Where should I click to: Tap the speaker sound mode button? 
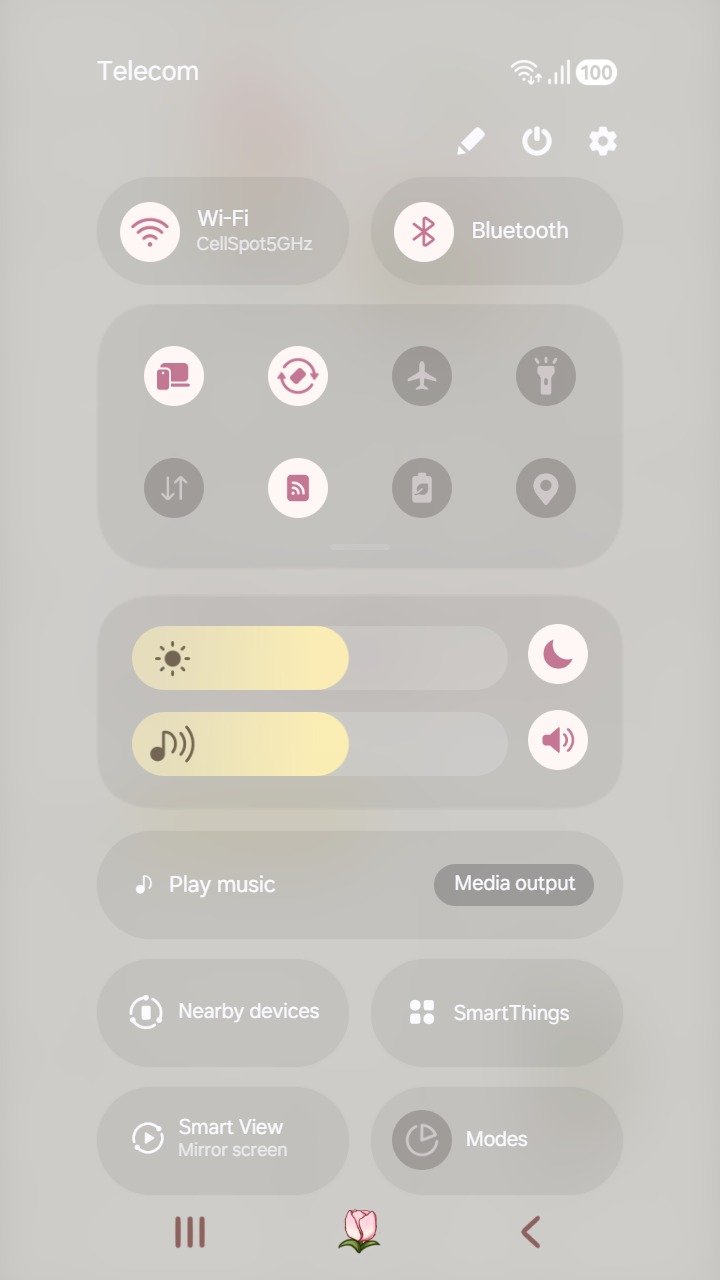point(558,741)
